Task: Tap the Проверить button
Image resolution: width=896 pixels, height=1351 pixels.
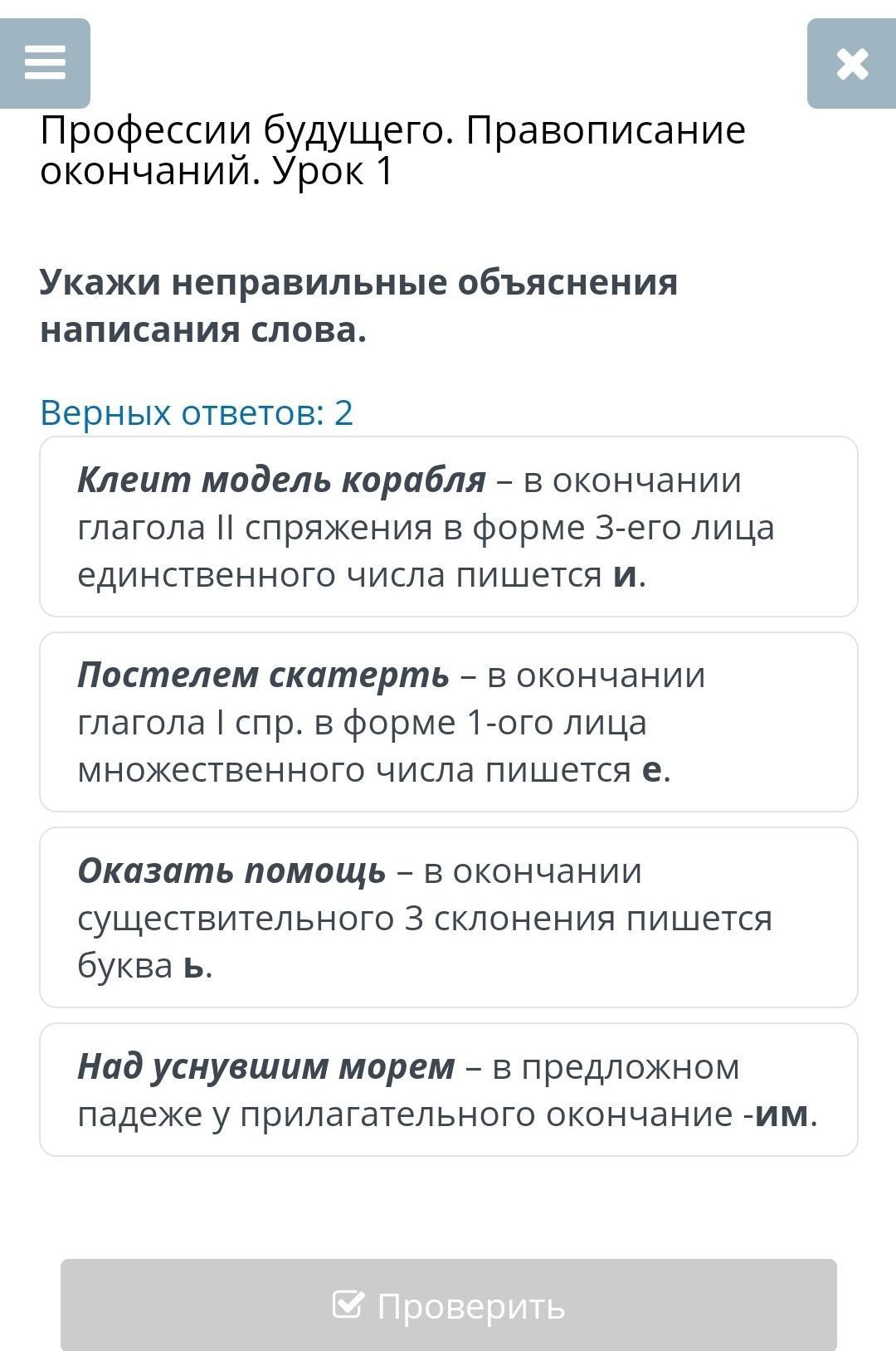Action: (x=449, y=1305)
